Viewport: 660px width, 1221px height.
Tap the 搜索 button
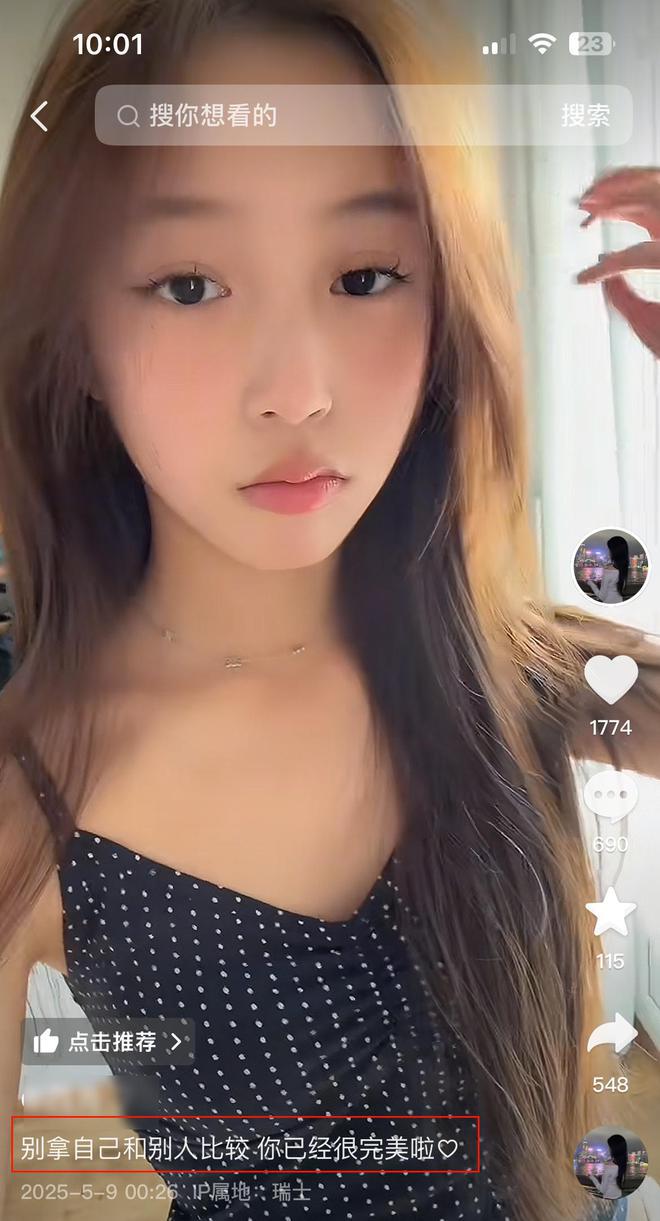585,116
